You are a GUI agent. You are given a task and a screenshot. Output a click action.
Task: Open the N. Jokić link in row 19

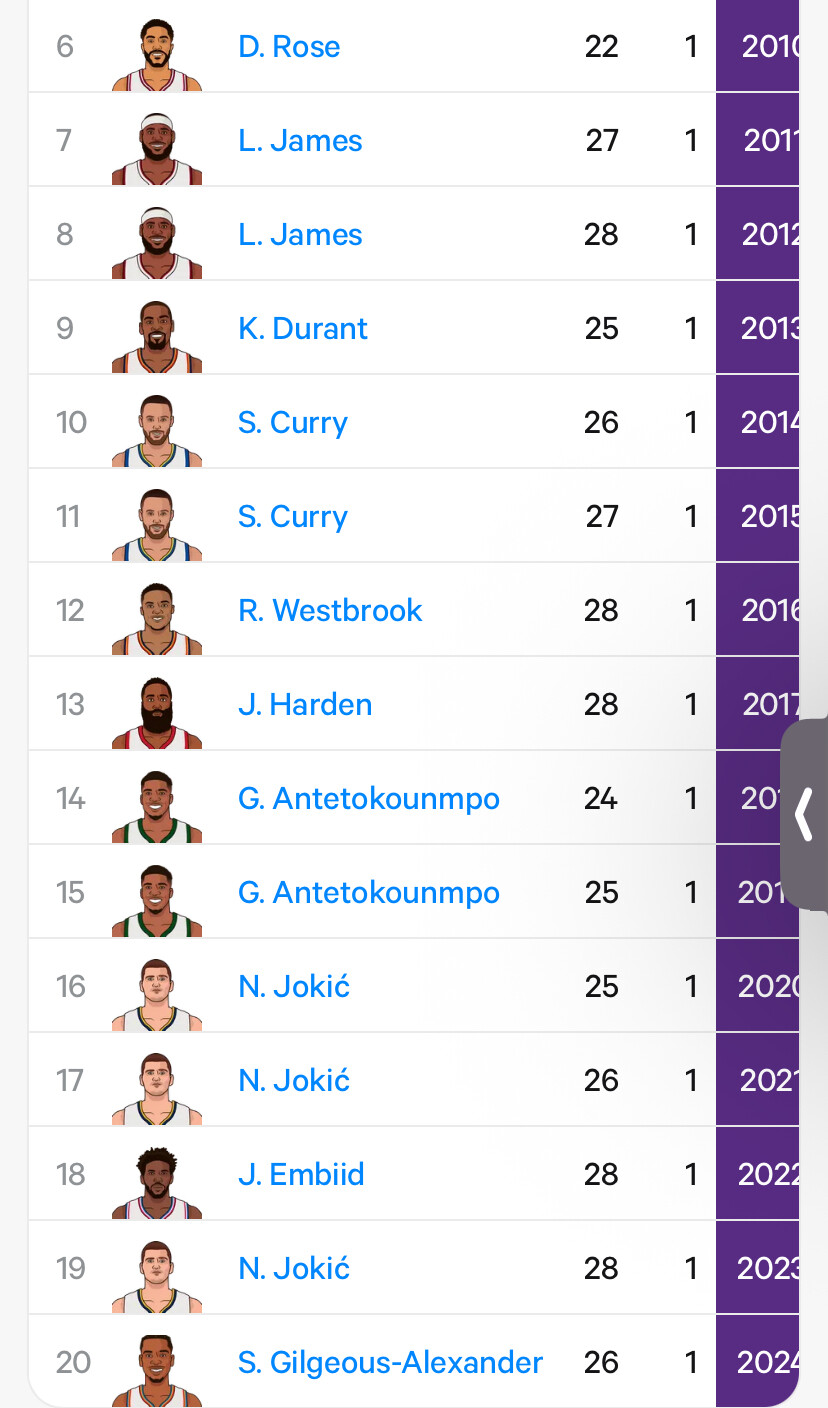coord(294,1269)
